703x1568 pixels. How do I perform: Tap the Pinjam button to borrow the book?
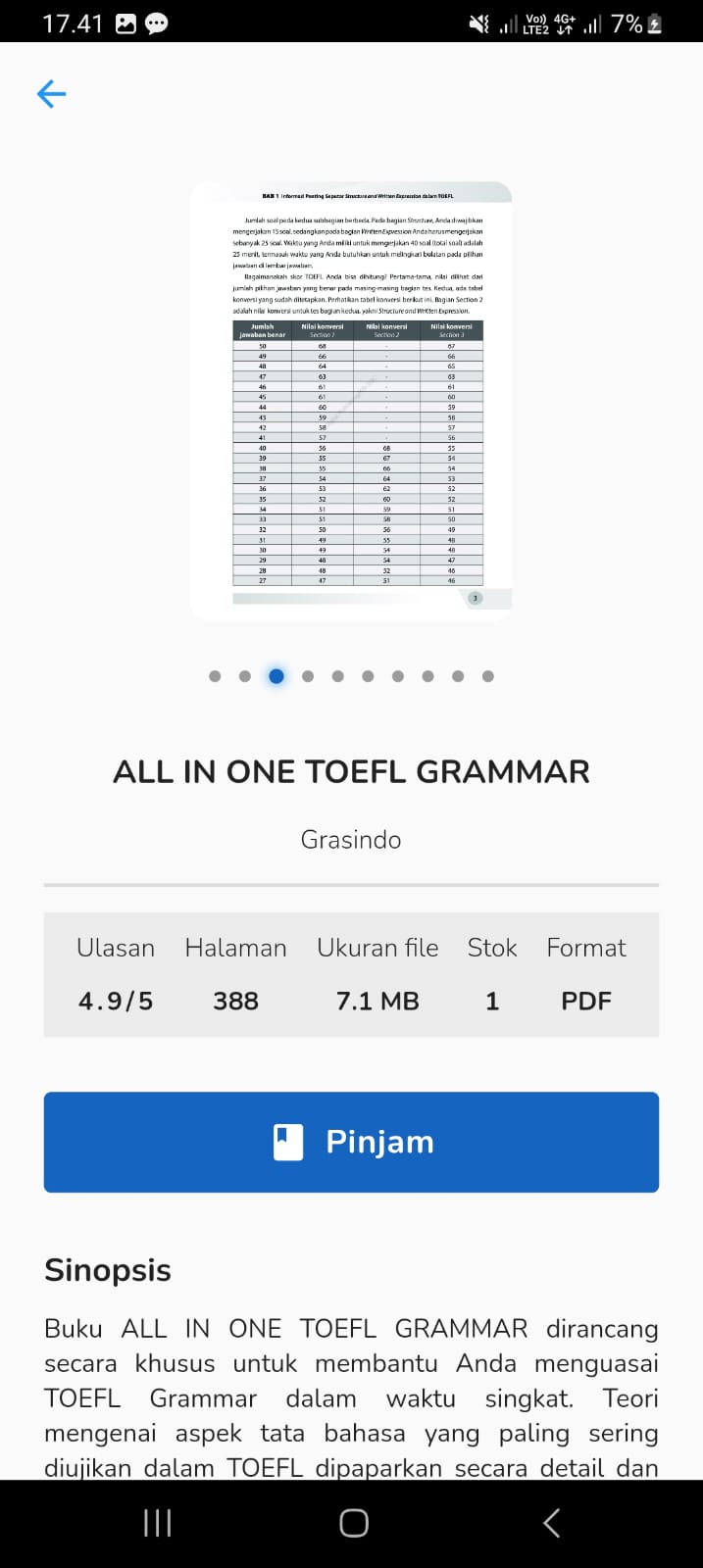[351, 1142]
